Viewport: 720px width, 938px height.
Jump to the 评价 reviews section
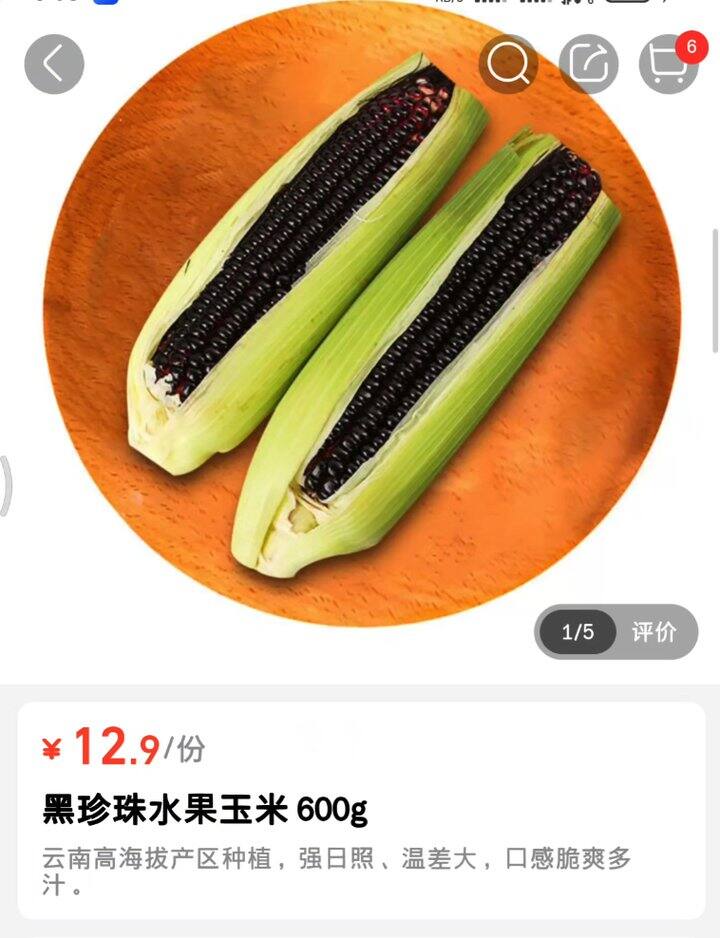(654, 632)
